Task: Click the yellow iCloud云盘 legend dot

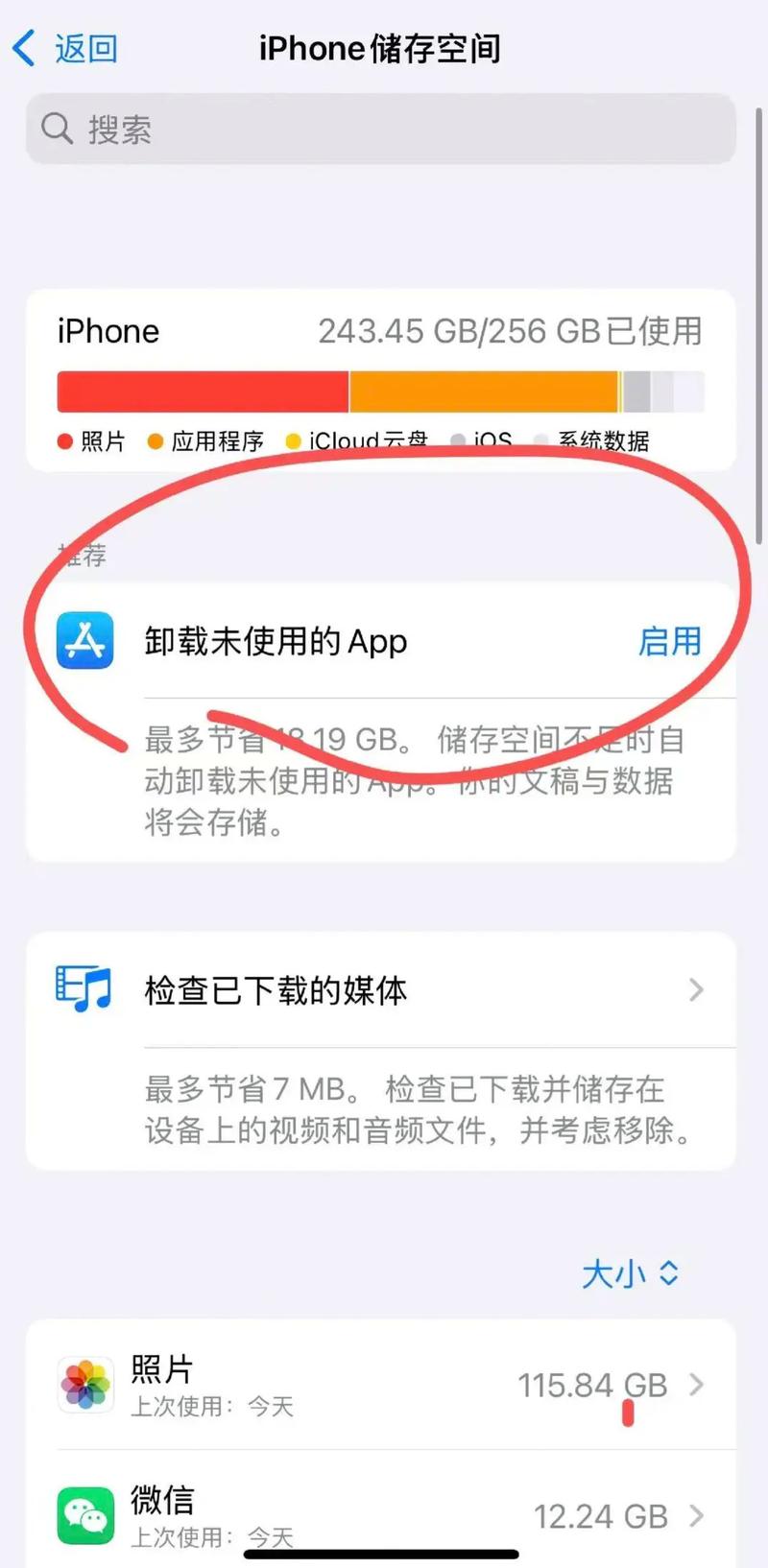Action: [x=292, y=441]
